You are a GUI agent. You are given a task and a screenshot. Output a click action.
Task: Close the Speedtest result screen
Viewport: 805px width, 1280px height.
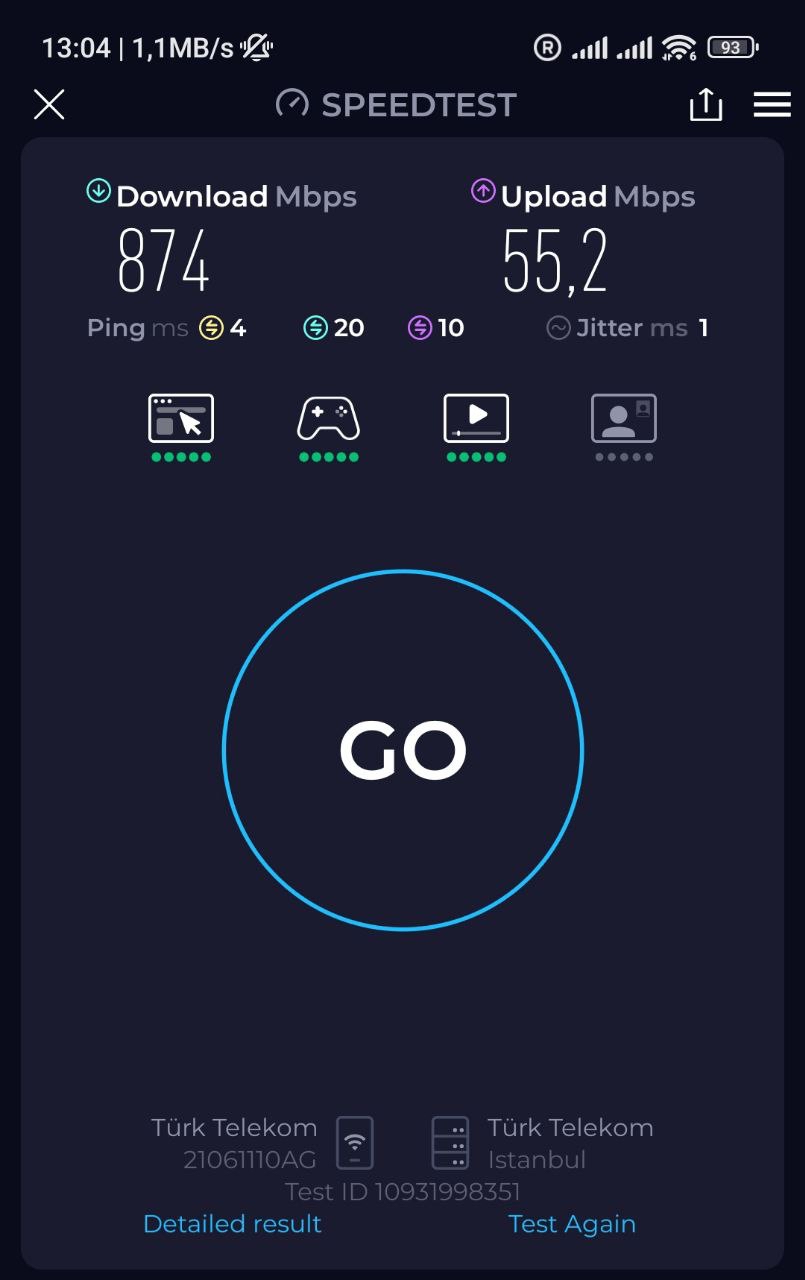point(49,104)
